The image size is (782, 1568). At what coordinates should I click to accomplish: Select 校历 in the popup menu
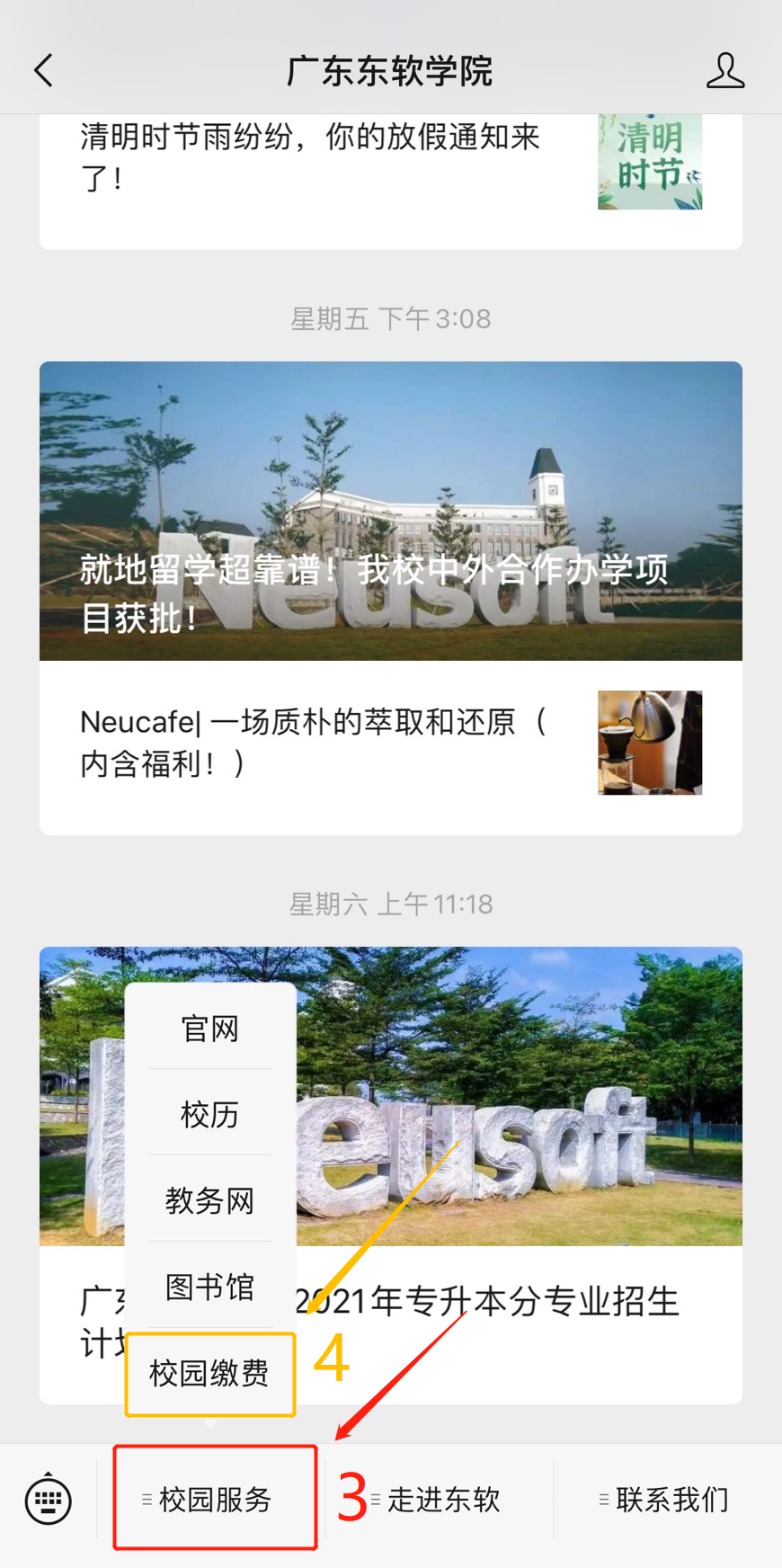(x=209, y=1115)
